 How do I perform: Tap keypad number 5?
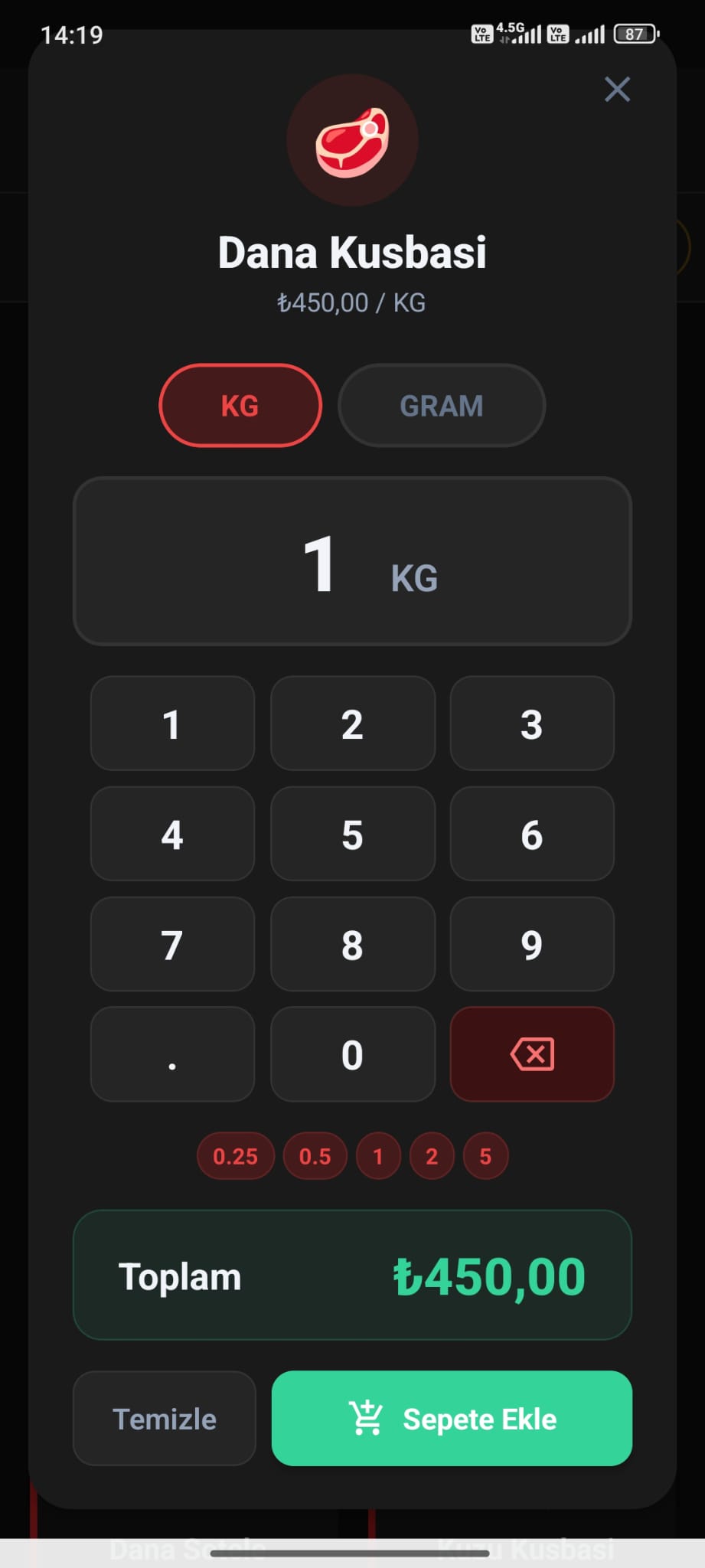pyautogui.click(x=352, y=834)
